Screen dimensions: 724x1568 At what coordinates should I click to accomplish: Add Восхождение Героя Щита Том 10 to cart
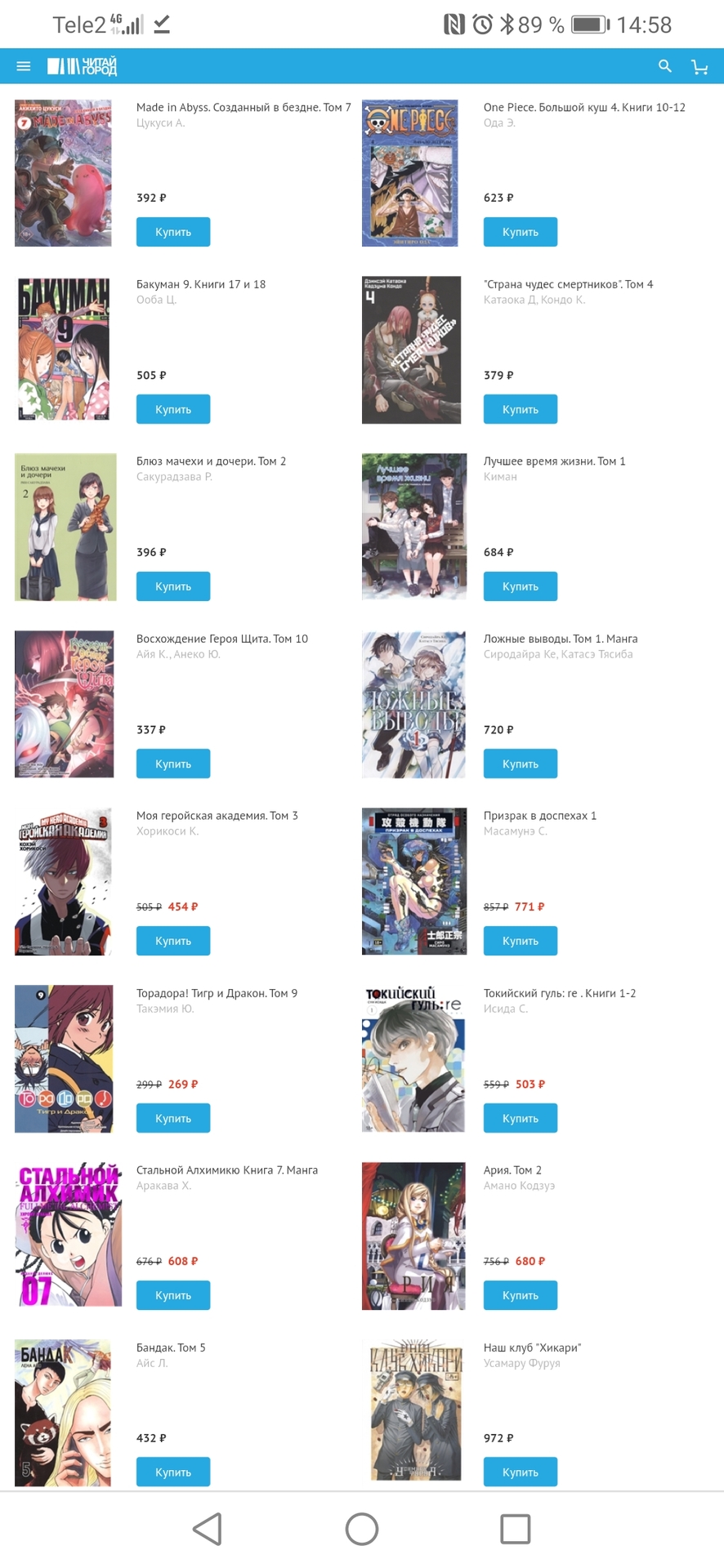[172, 764]
